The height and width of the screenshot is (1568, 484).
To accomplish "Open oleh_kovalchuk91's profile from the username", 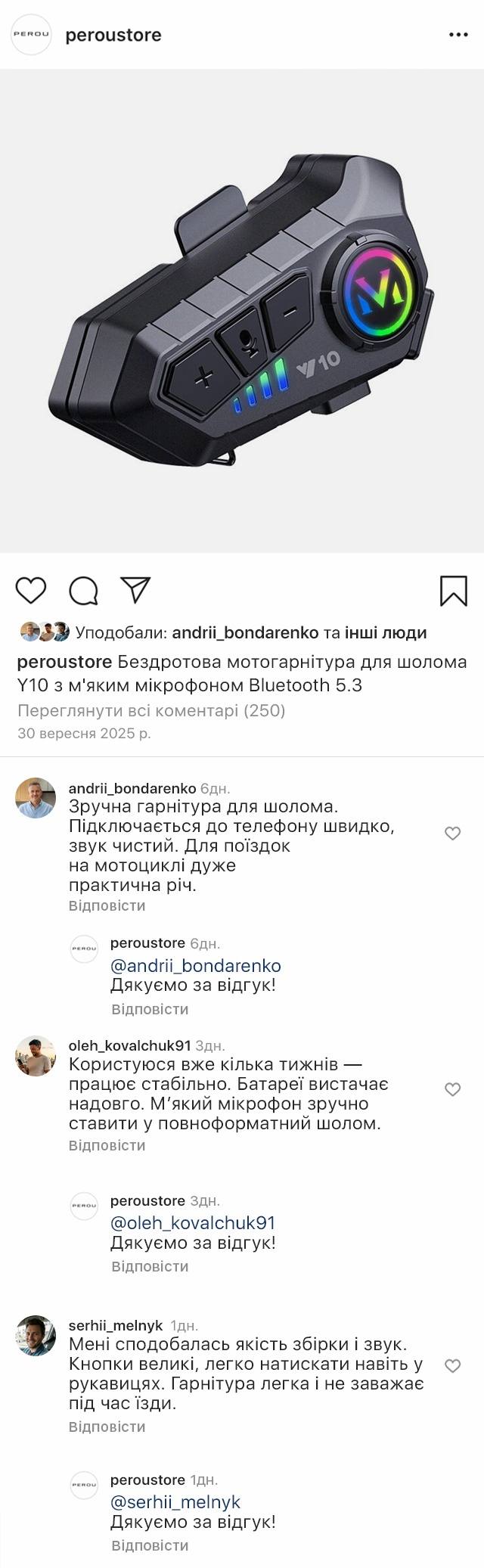I will click(x=129, y=1045).
